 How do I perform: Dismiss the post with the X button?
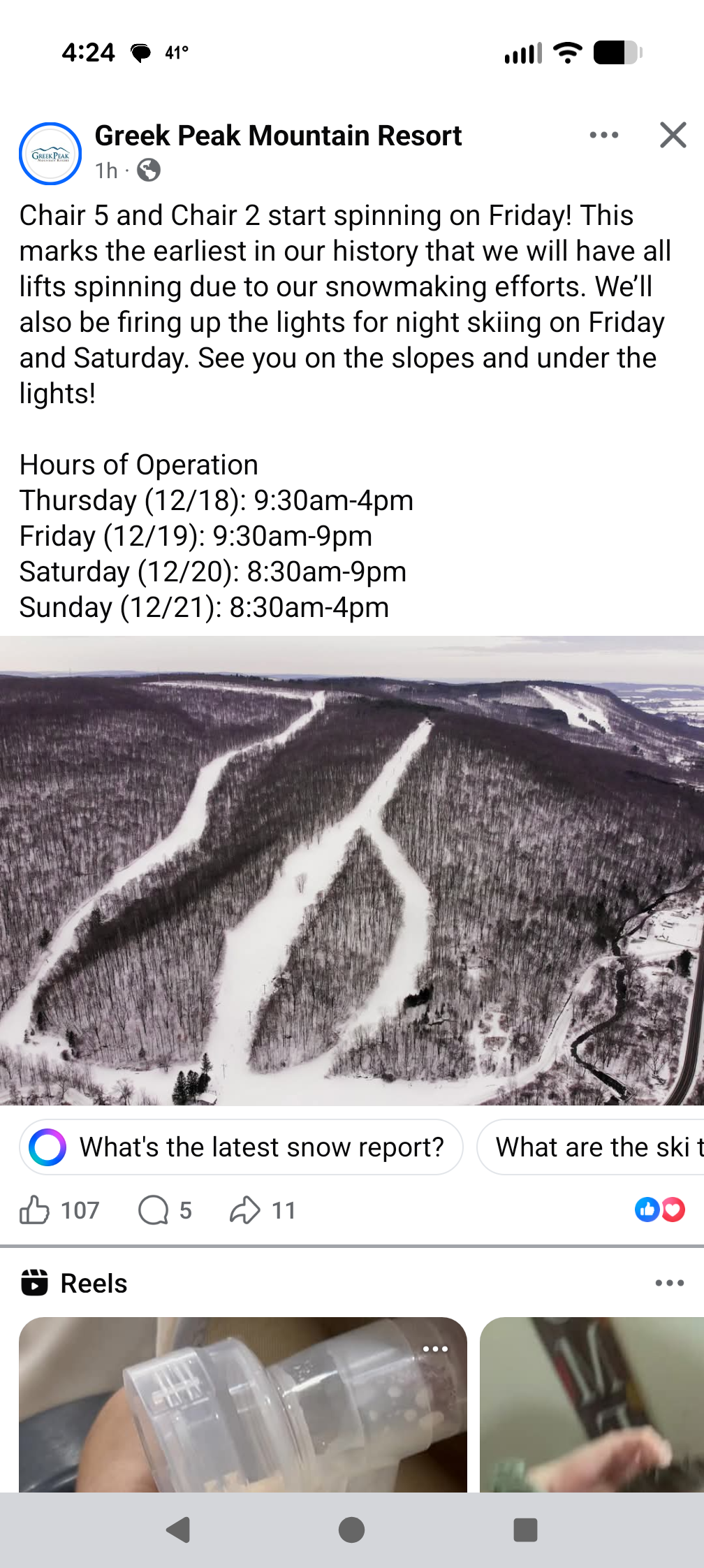(673, 135)
